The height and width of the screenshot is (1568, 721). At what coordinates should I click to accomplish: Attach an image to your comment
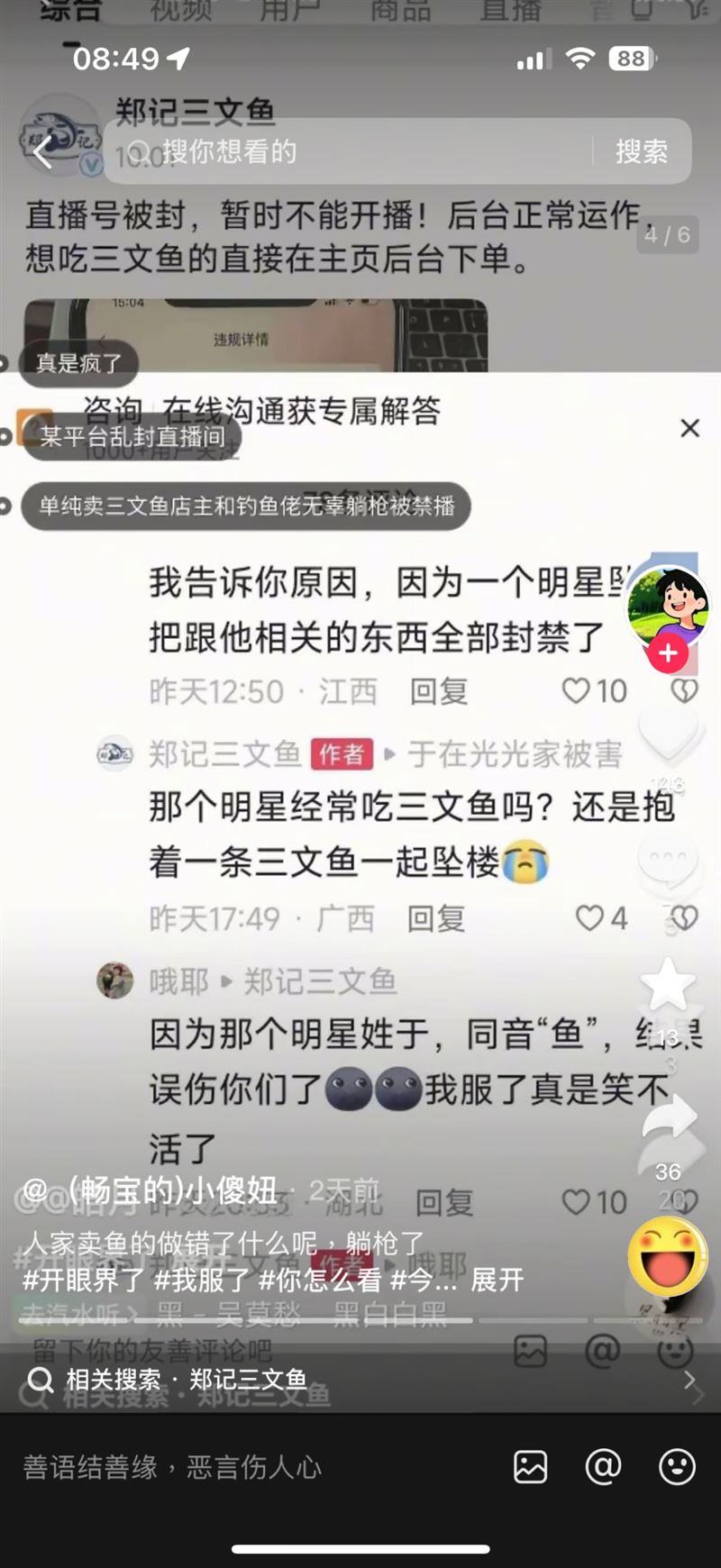[x=530, y=1467]
